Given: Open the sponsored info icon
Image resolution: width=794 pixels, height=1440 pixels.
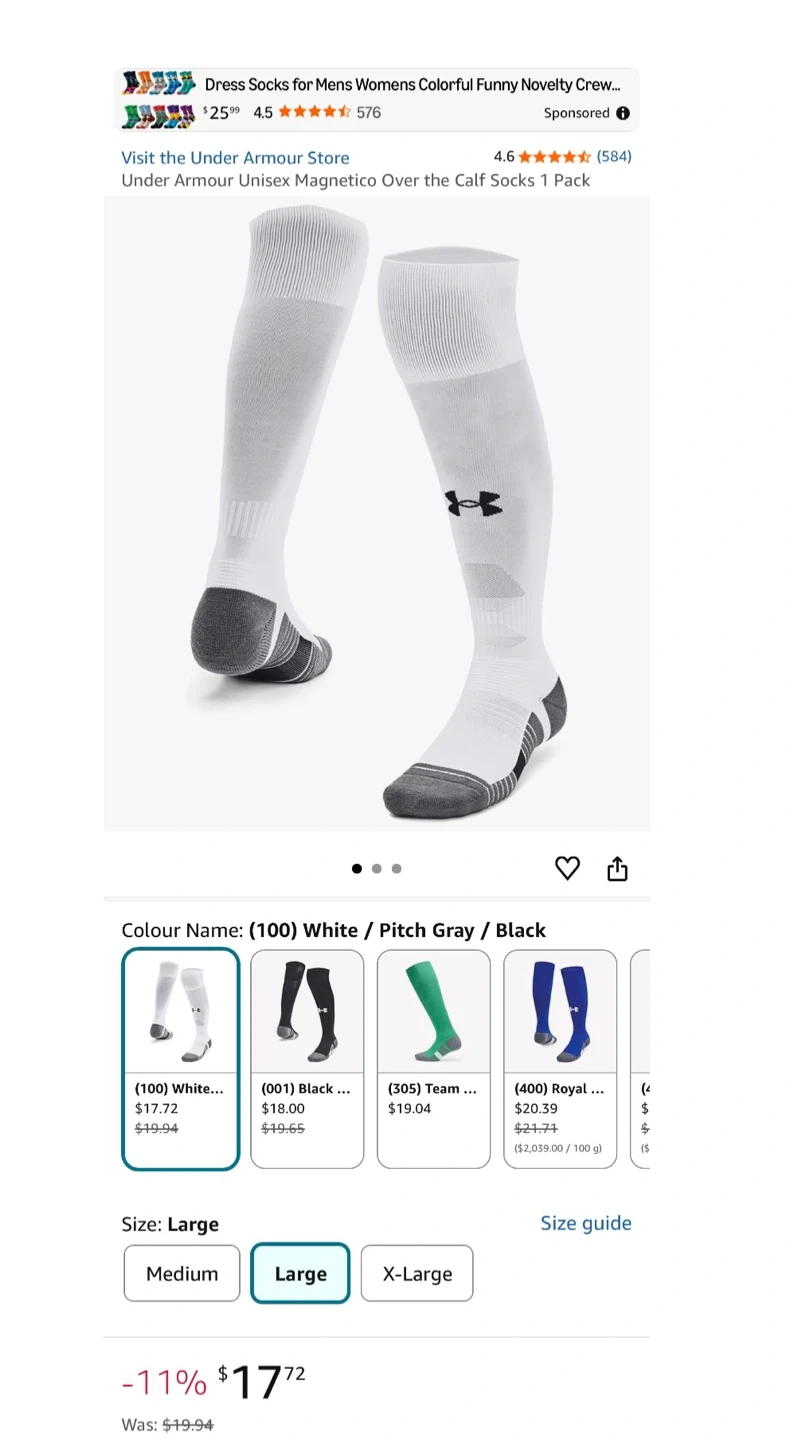Looking at the screenshot, I should (x=623, y=113).
